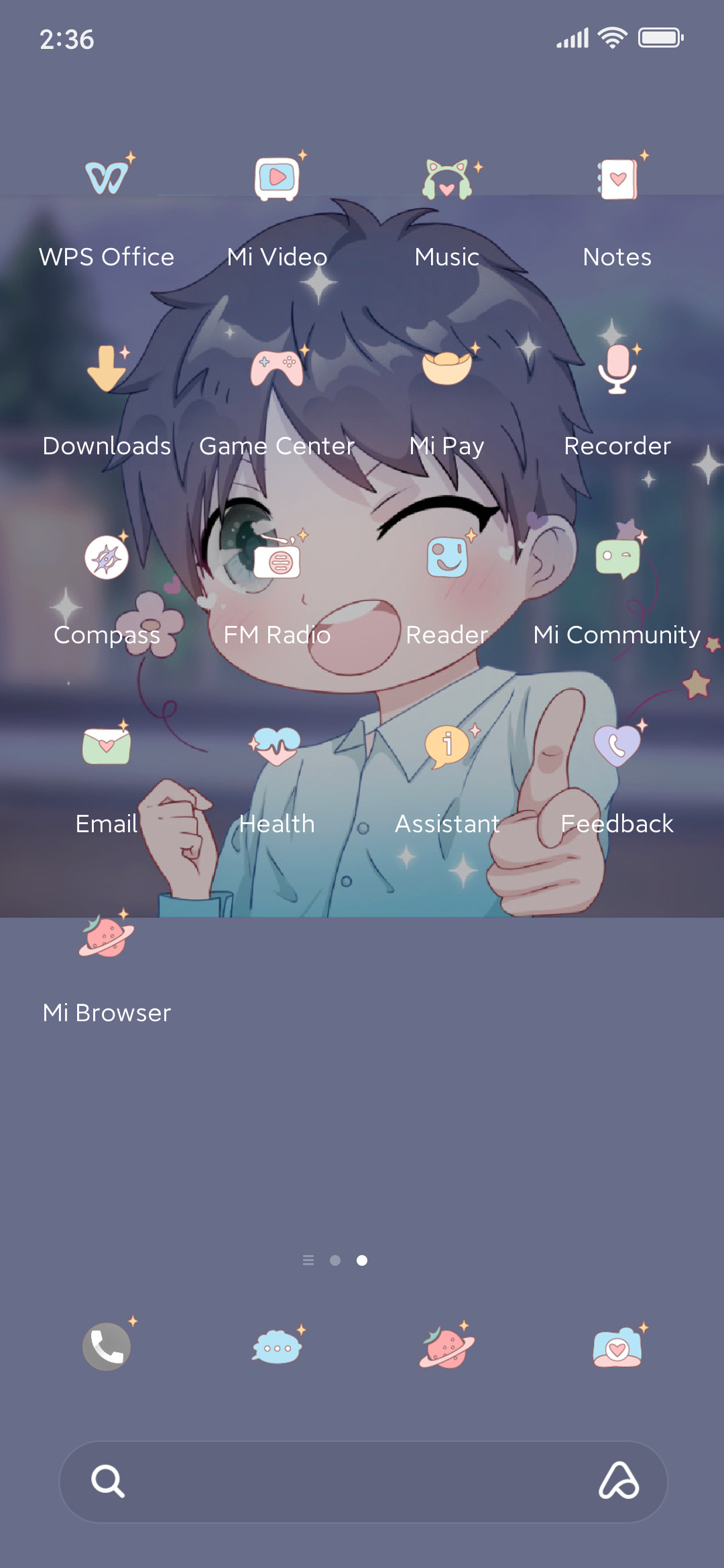Tap the home screen search bar
The image size is (724, 1568).
point(363,1482)
